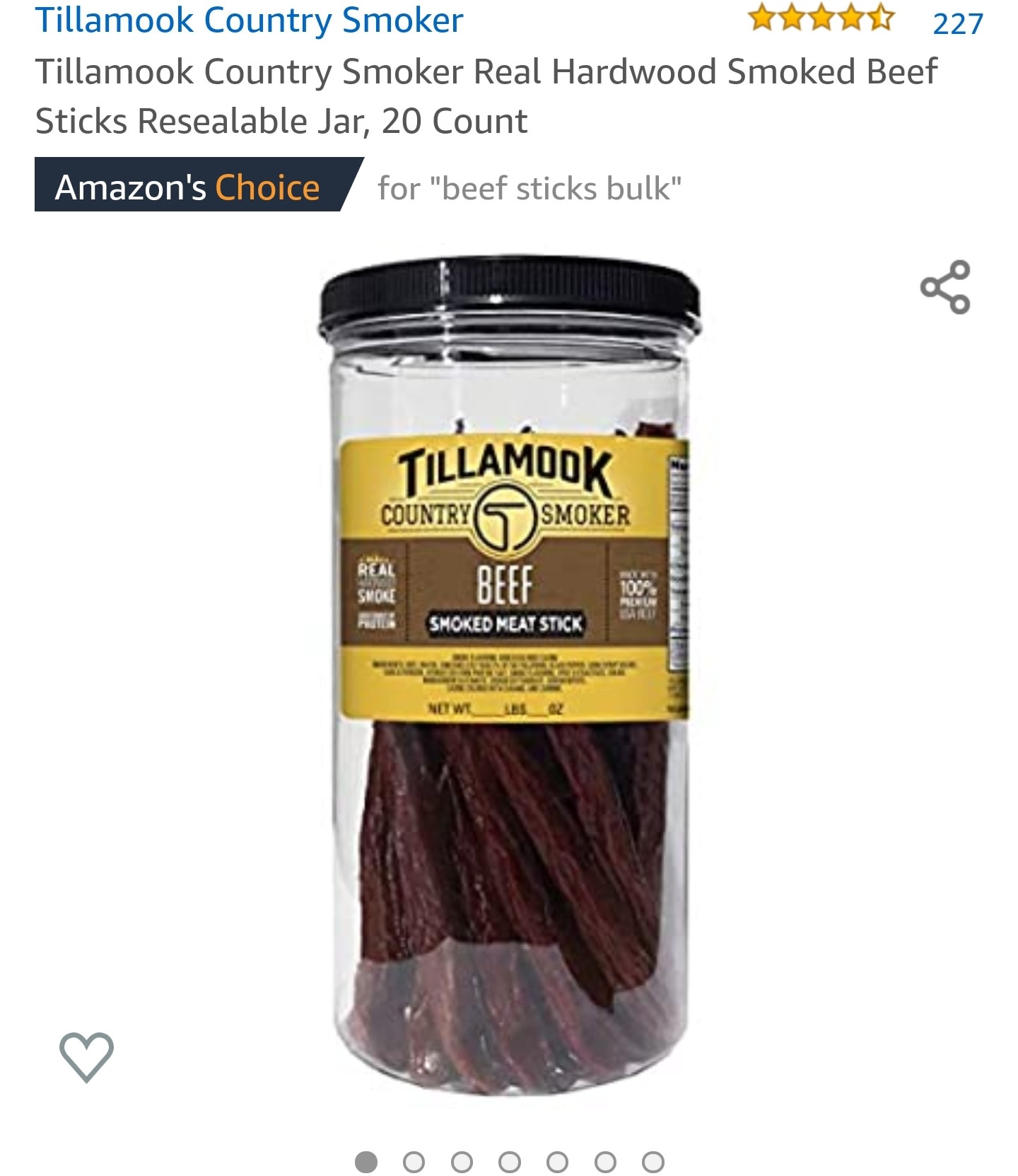Jump to the second product image dot
The width and height of the screenshot is (1018, 1176).
(414, 1162)
